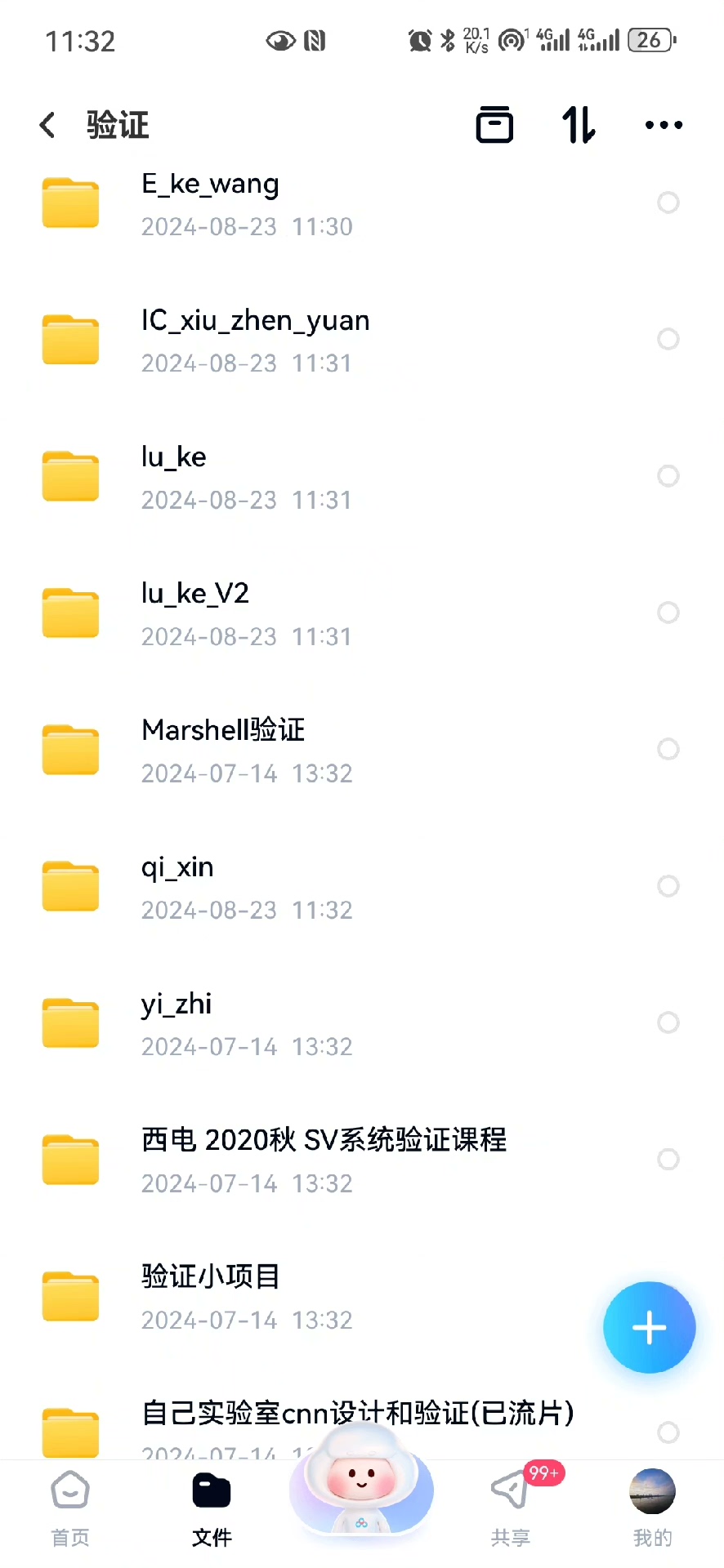
Task: Open the IC_xiu_zhen_yuan folder
Action: tap(253, 340)
